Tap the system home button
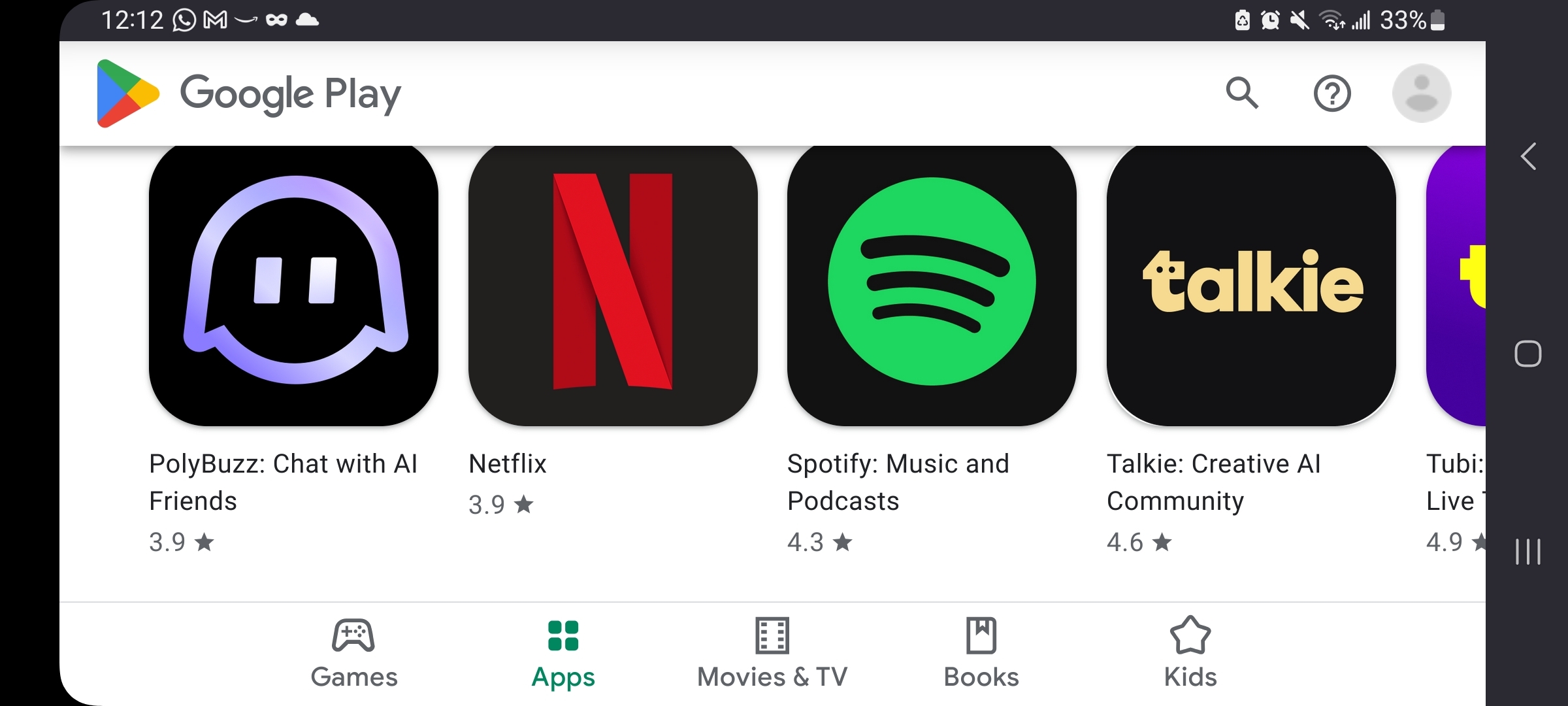The image size is (1568, 706). pyautogui.click(x=1528, y=354)
